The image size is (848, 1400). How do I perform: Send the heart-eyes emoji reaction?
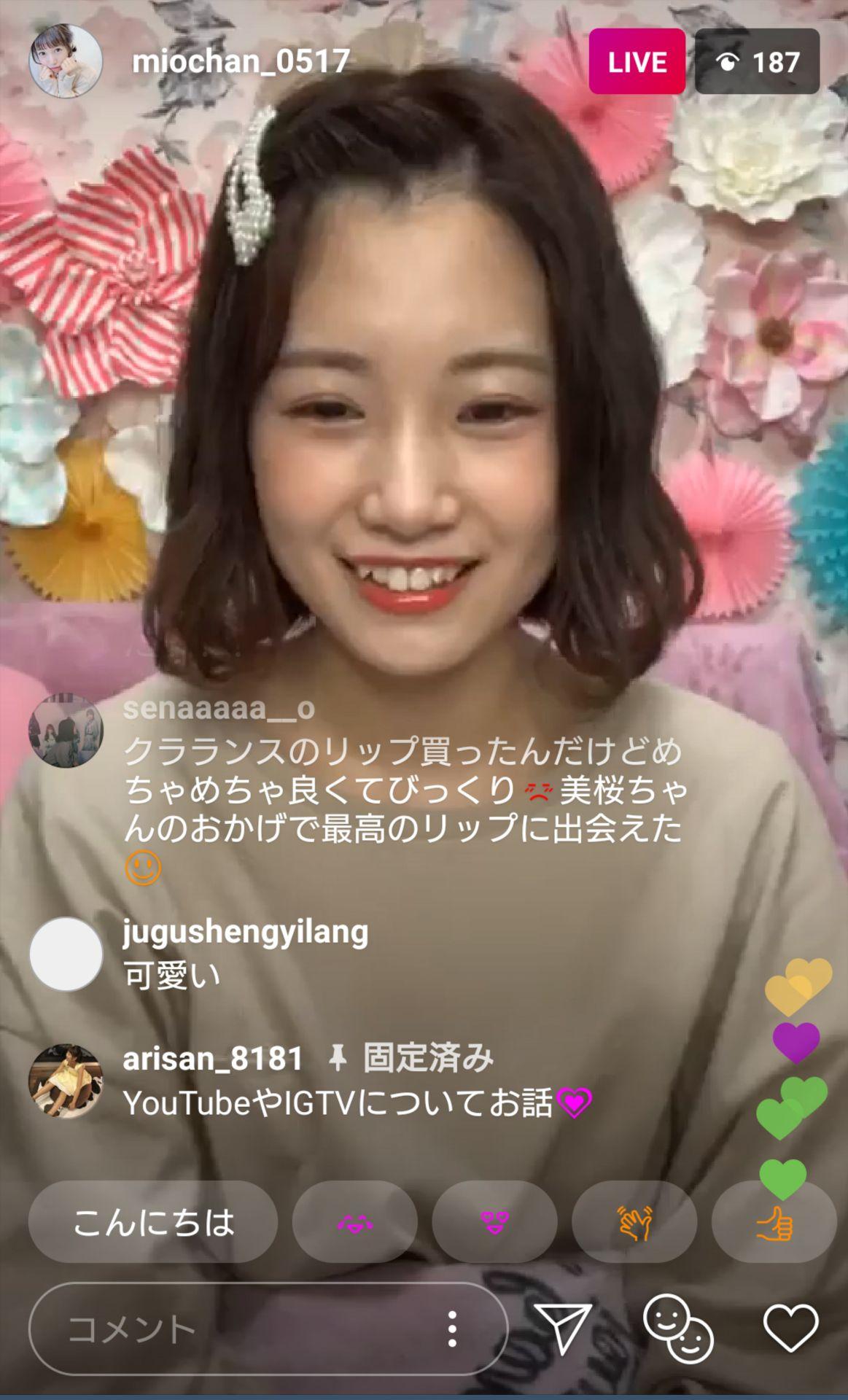tap(495, 1220)
